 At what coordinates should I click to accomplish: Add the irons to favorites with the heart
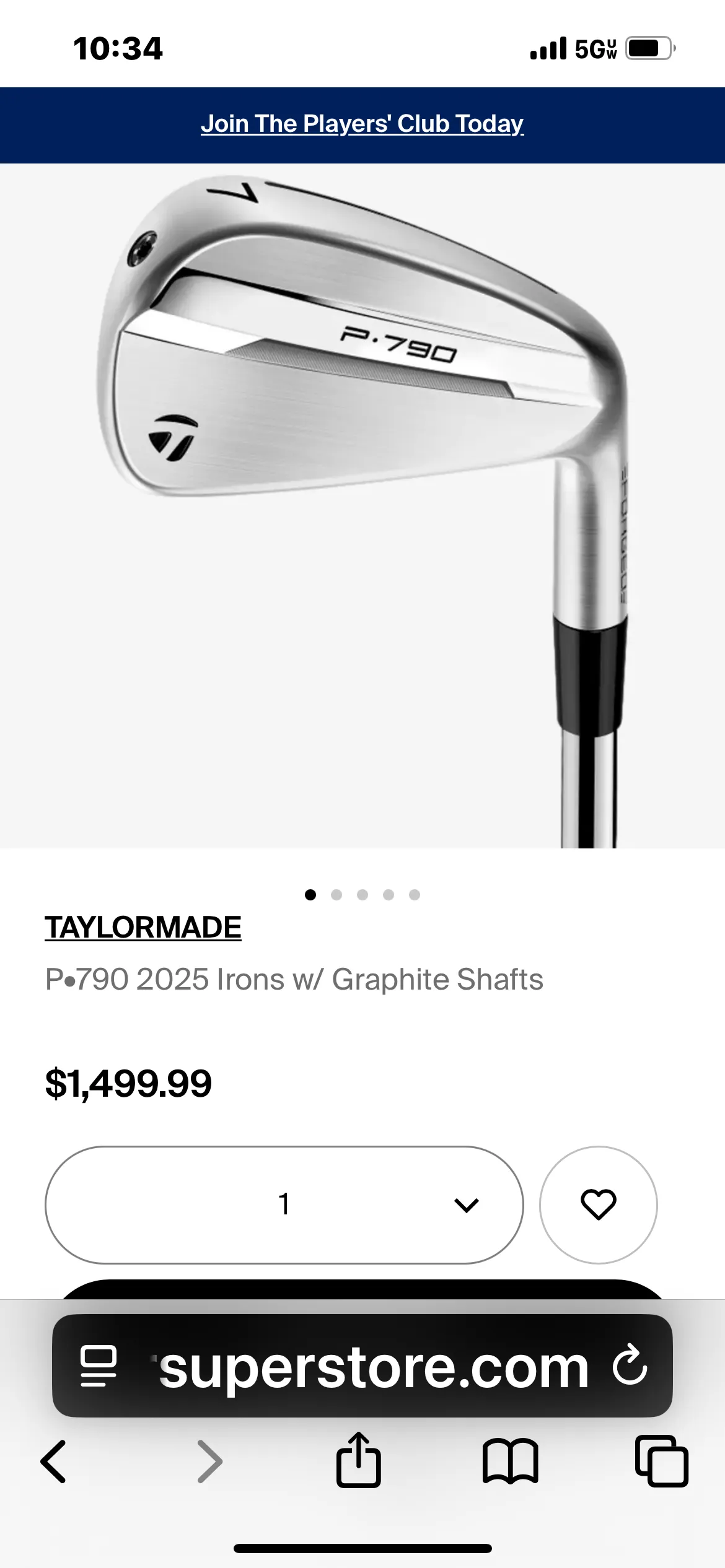tap(598, 1204)
